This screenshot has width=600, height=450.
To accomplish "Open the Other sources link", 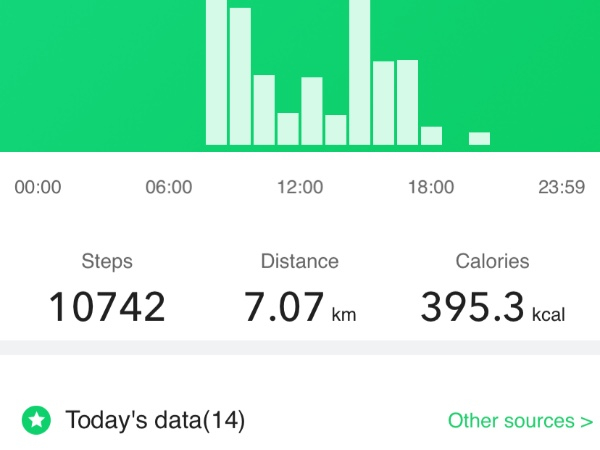I will coord(519,420).
